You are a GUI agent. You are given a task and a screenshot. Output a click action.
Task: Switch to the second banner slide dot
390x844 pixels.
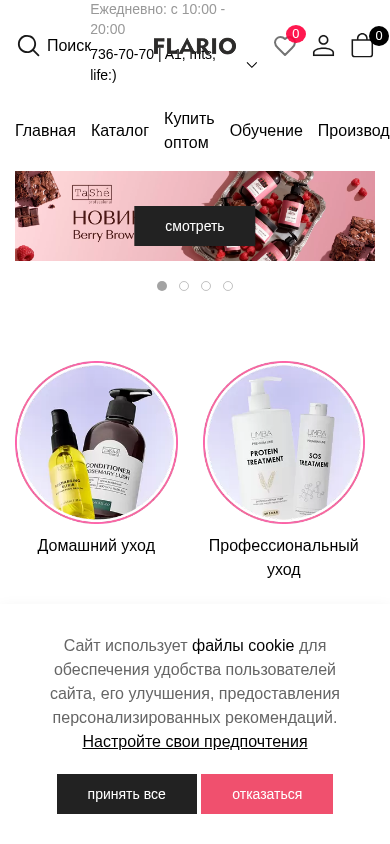click(184, 286)
